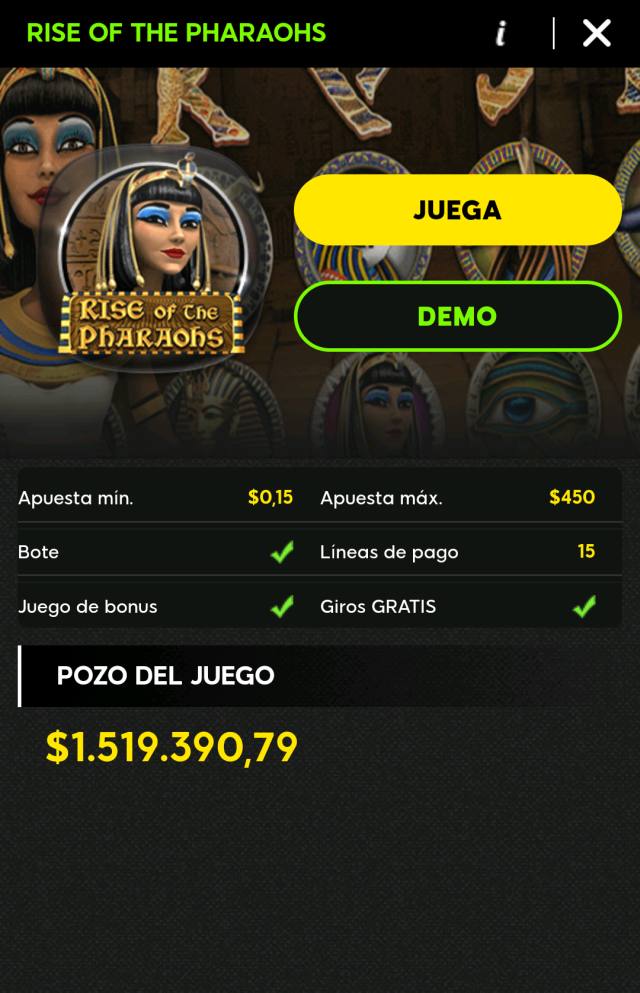Close the Rise of the Pharaohs screen
This screenshot has height=993, width=640.
click(x=597, y=33)
